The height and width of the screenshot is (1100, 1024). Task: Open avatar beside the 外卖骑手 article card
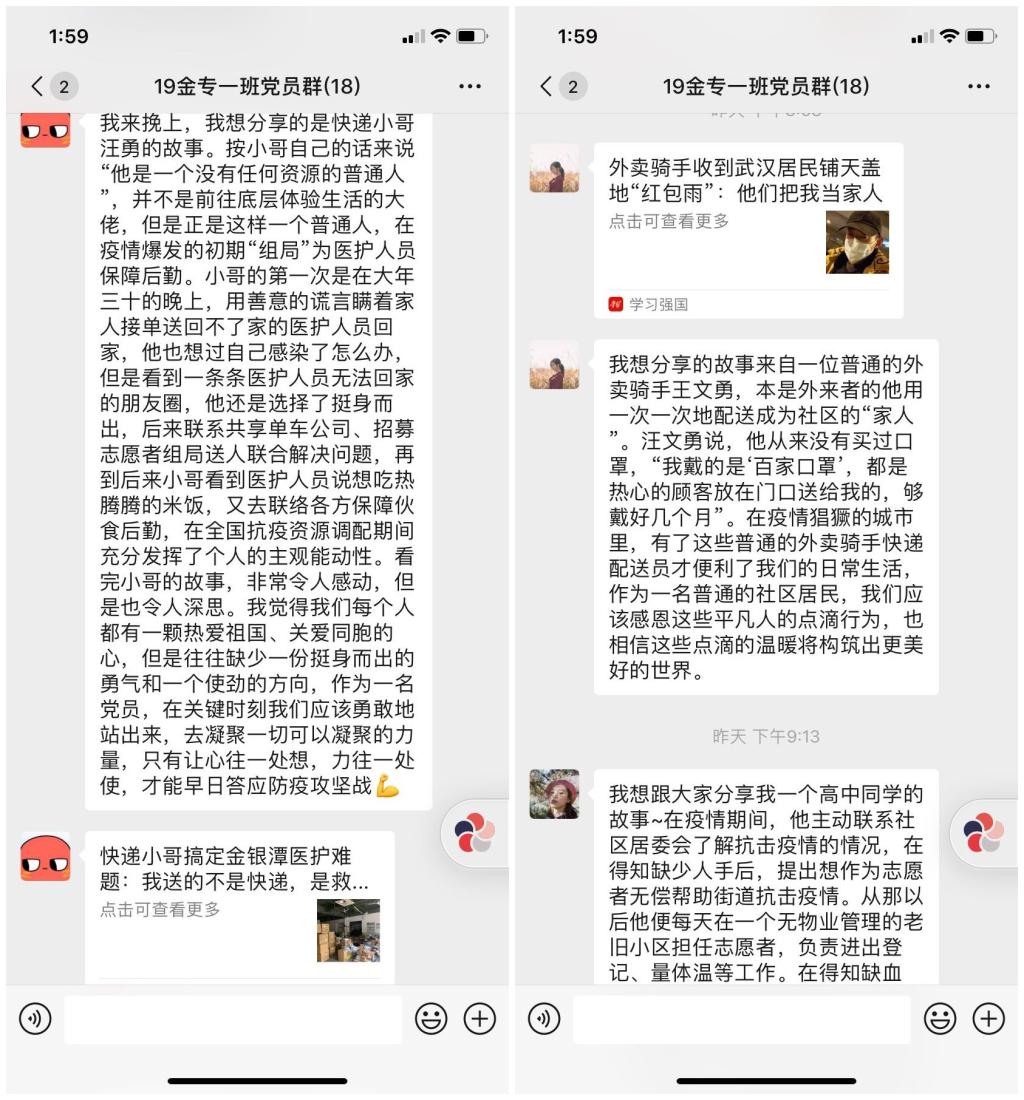click(x=554, y=167)
